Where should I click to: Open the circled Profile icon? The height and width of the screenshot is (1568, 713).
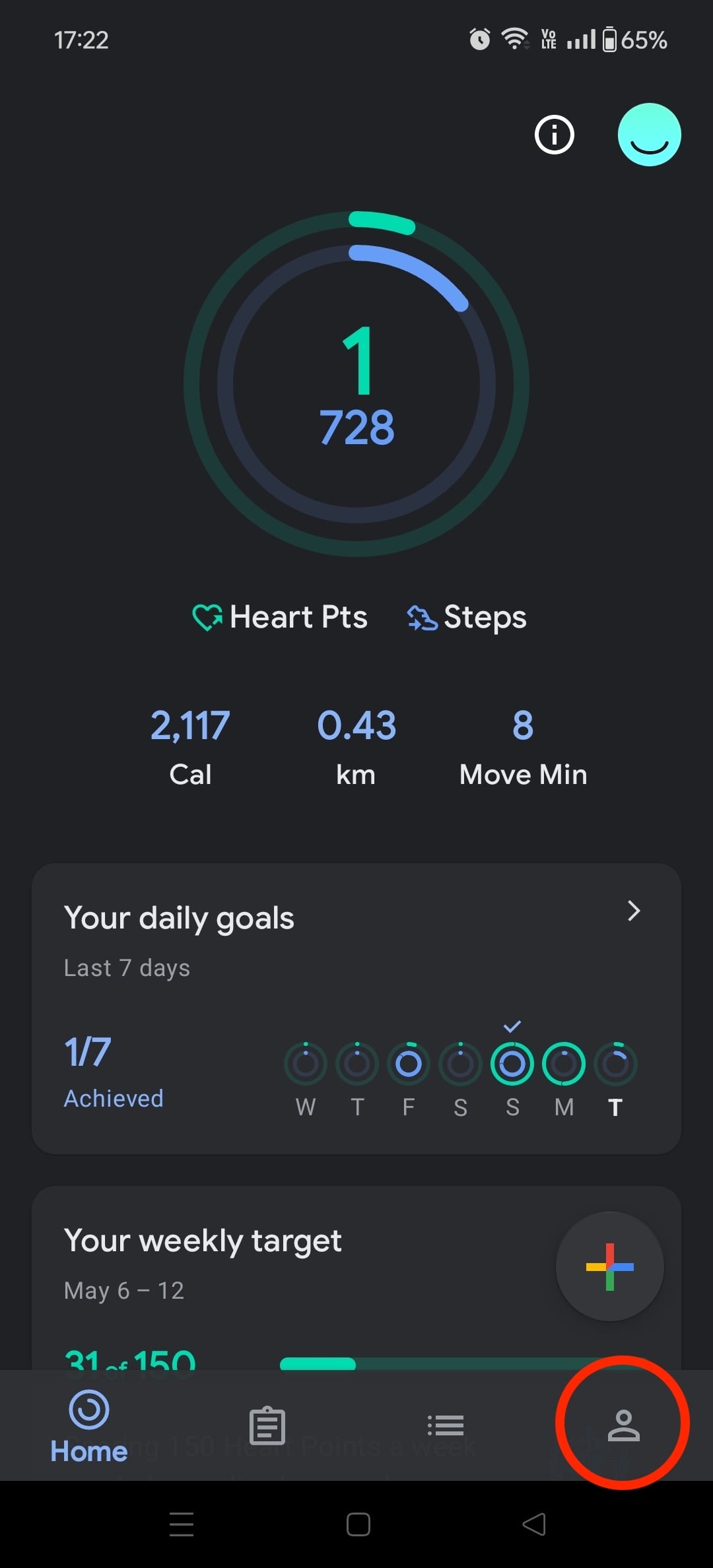coord(623,1425)
